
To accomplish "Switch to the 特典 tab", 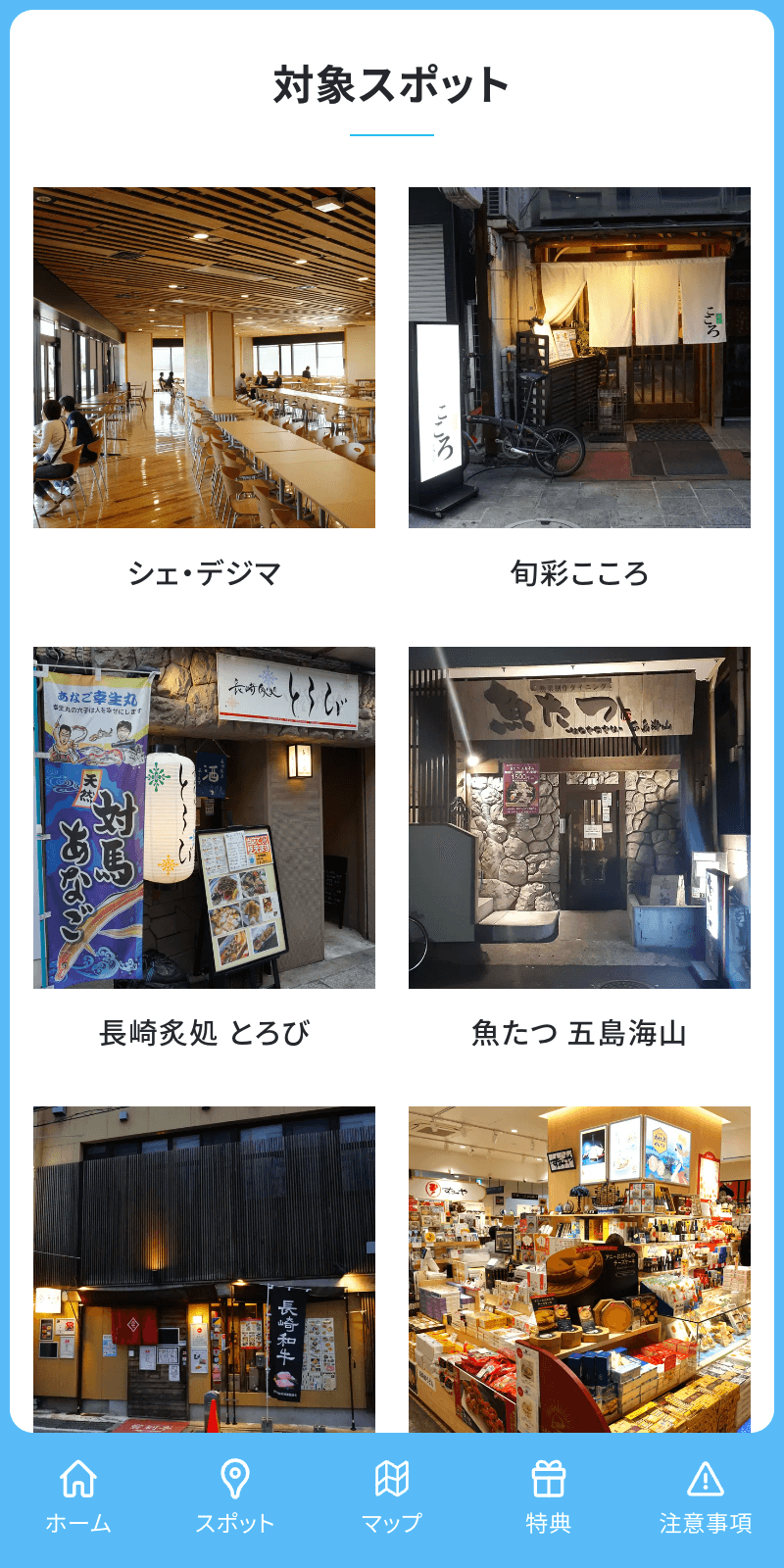I will coord(547,1499).
